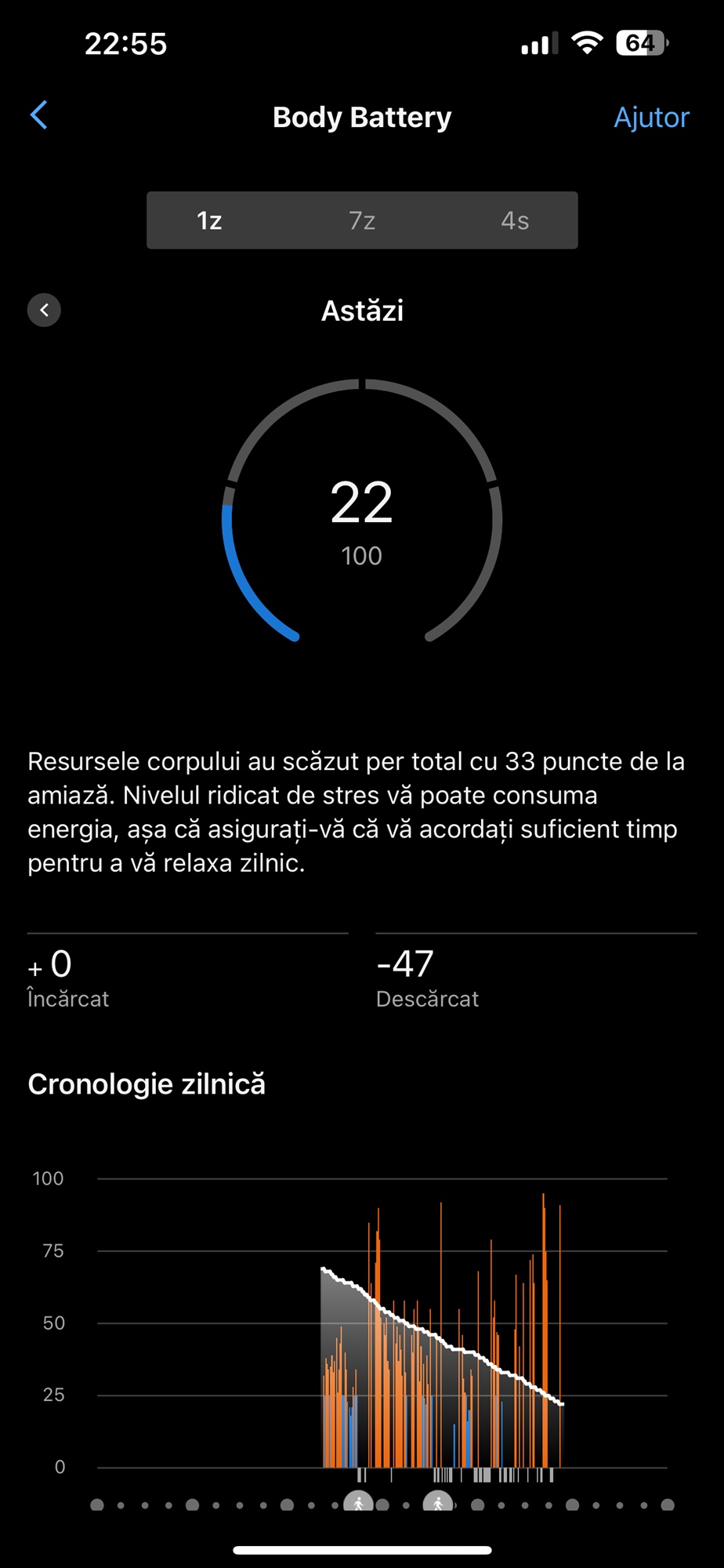
Task: Select the 1z day view
Action: point(209,220)
